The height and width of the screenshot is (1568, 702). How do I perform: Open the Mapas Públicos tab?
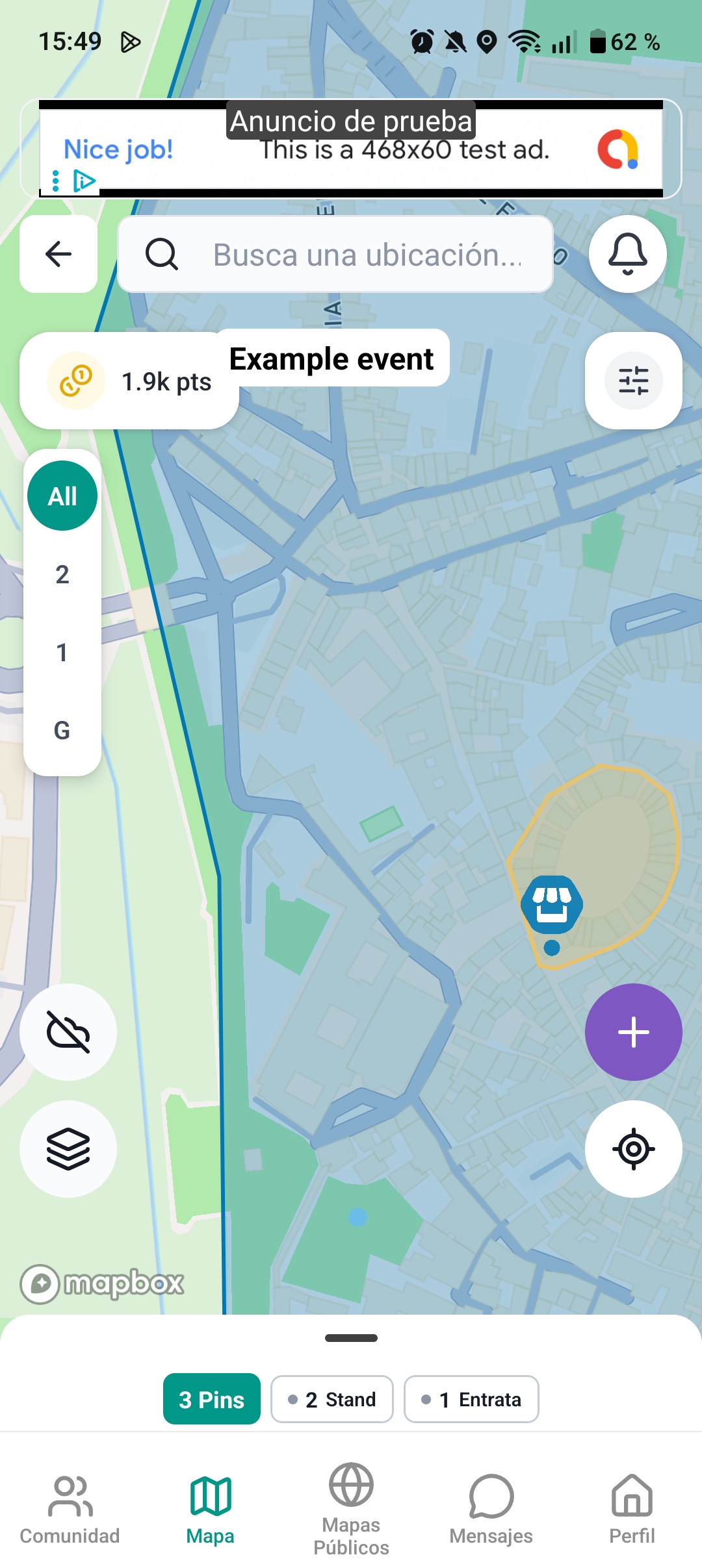(351, 1507)
